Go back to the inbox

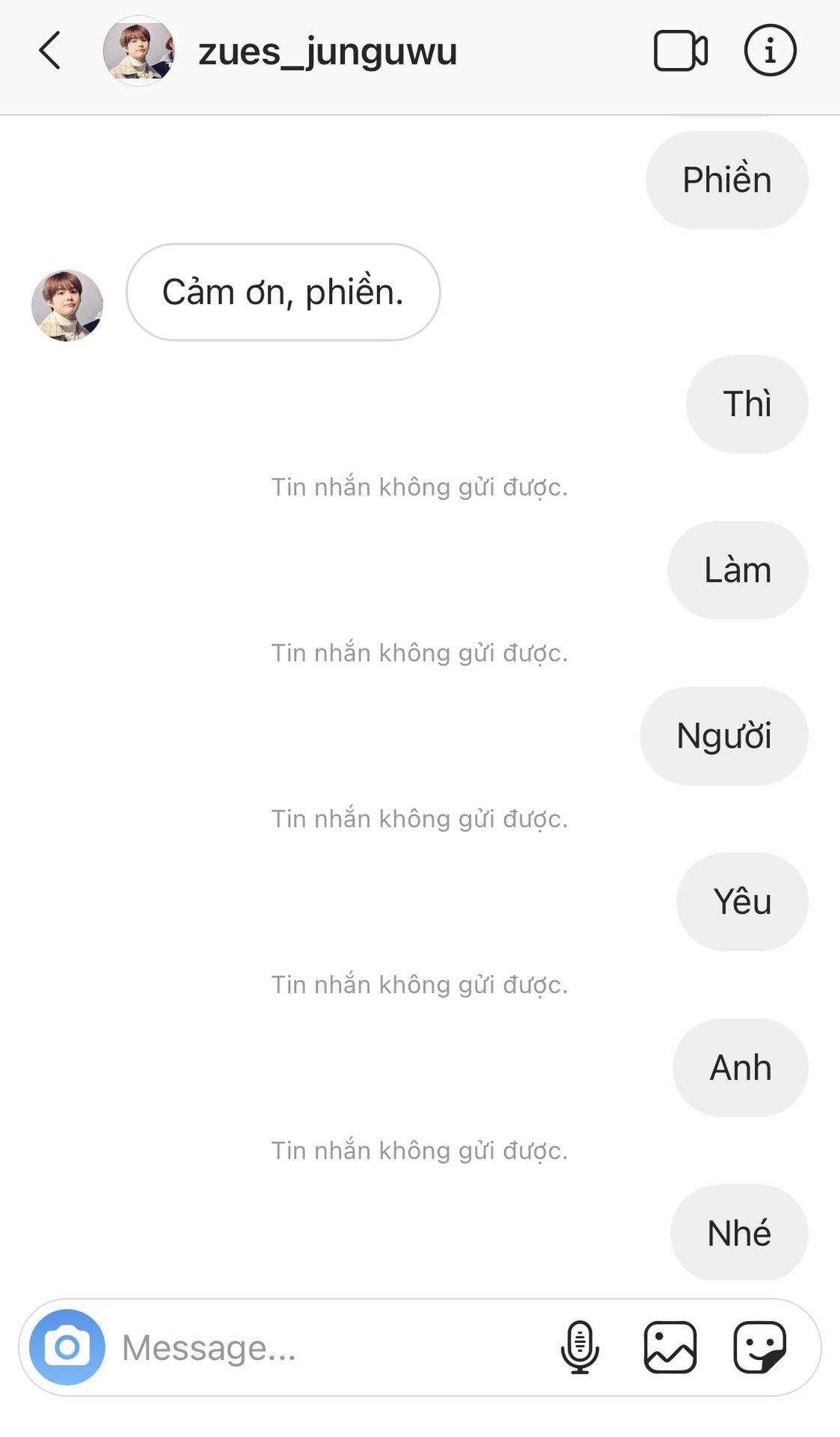click(x=50, y=51)
